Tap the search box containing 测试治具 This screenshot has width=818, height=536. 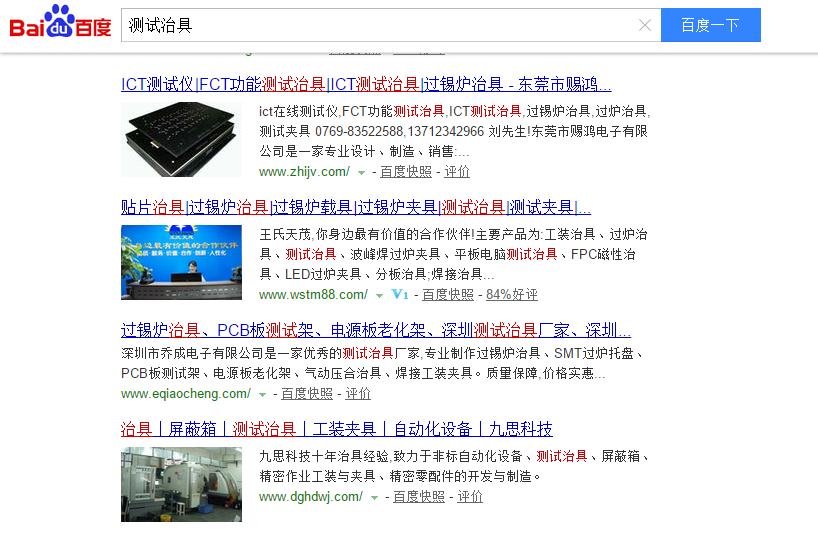tap(380, 26)
